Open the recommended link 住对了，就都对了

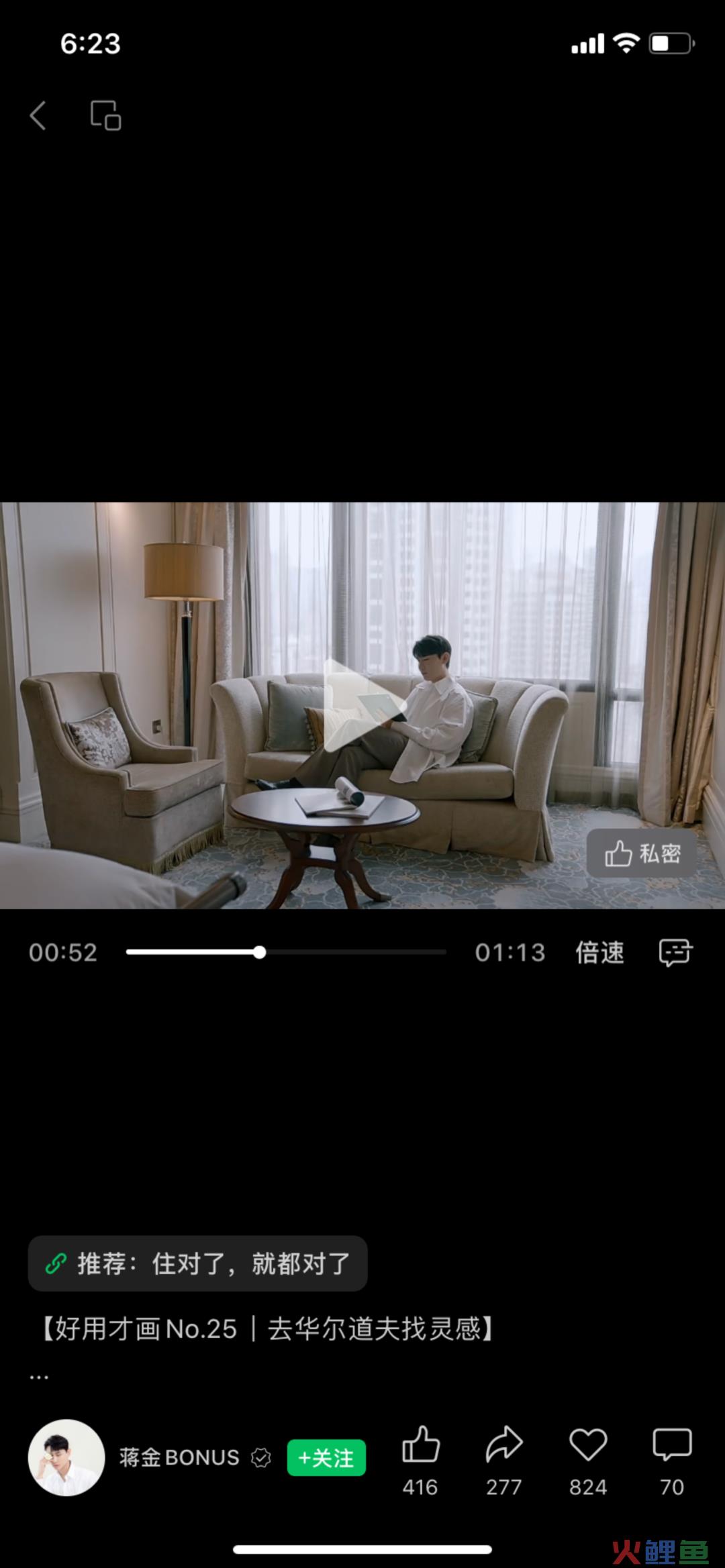click(x=197, y=1263)
